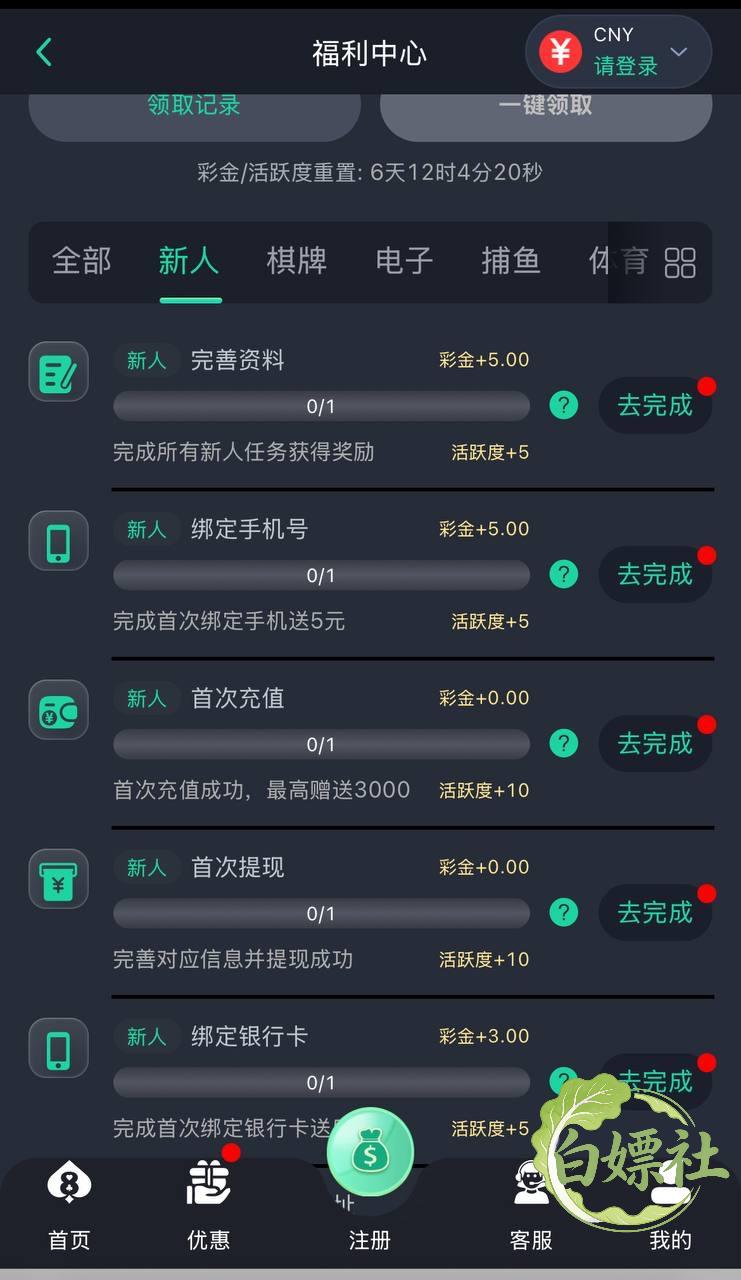Open 客服 customer service
The width and height of the screenshot is (741, 1280).
click(x=531, y=1208)
